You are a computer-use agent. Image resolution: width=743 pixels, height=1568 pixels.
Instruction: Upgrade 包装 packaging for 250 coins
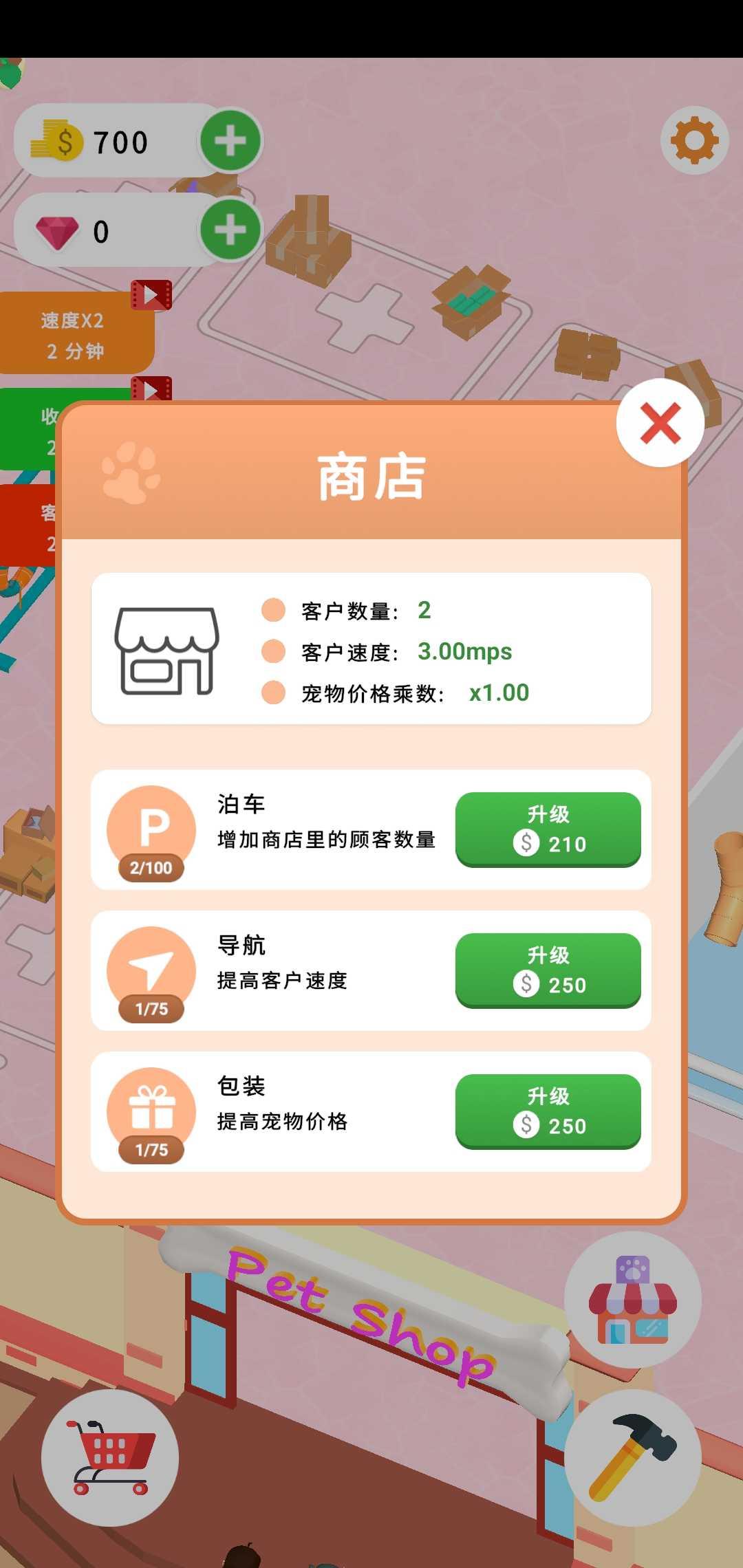click(x=548, y=1111)
